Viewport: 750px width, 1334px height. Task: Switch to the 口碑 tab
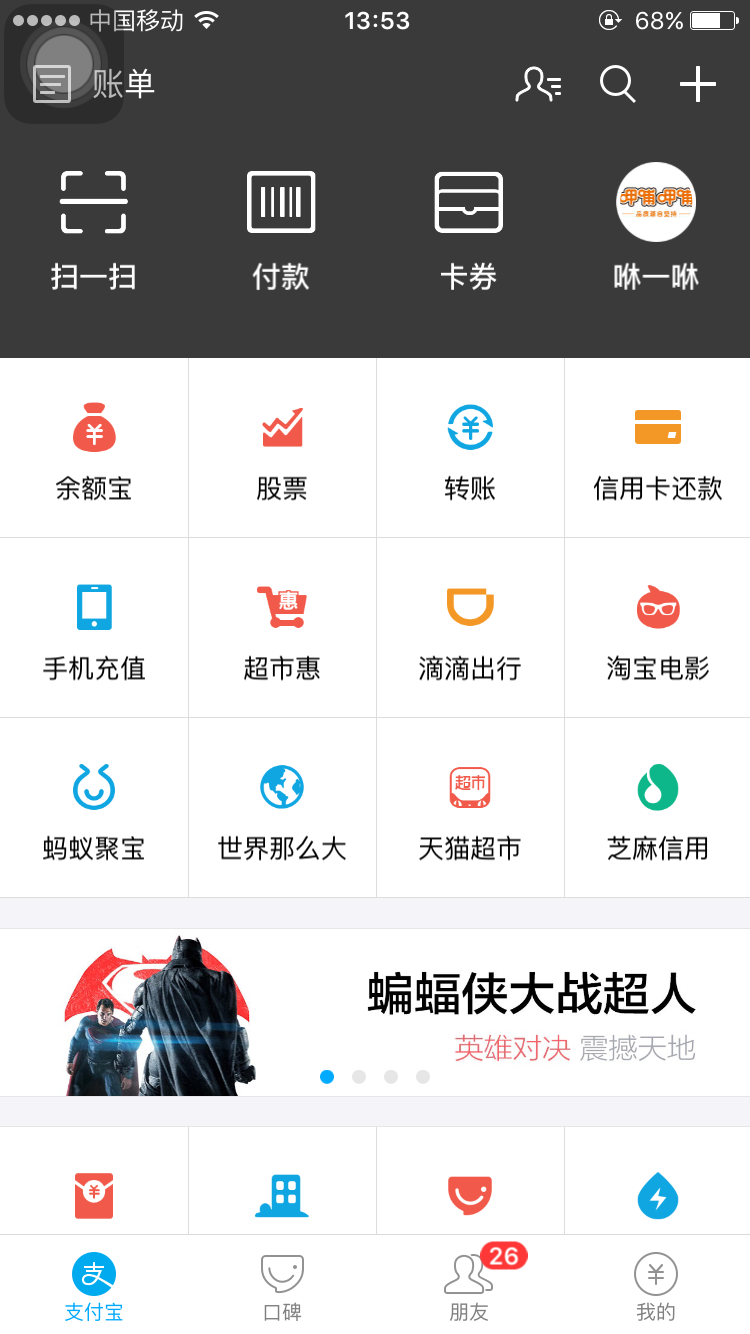[282, 1286]
